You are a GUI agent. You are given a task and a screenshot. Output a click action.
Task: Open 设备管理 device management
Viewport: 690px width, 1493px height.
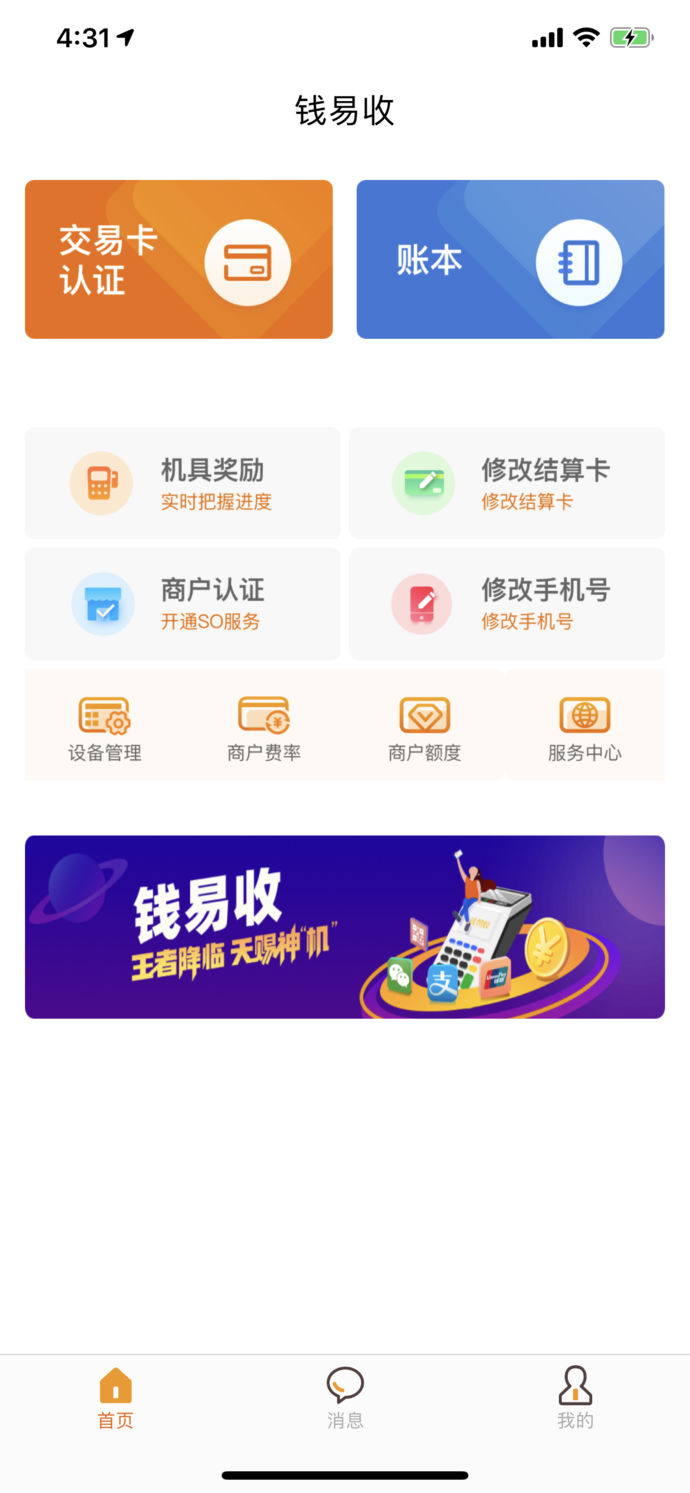coord(105,729)
